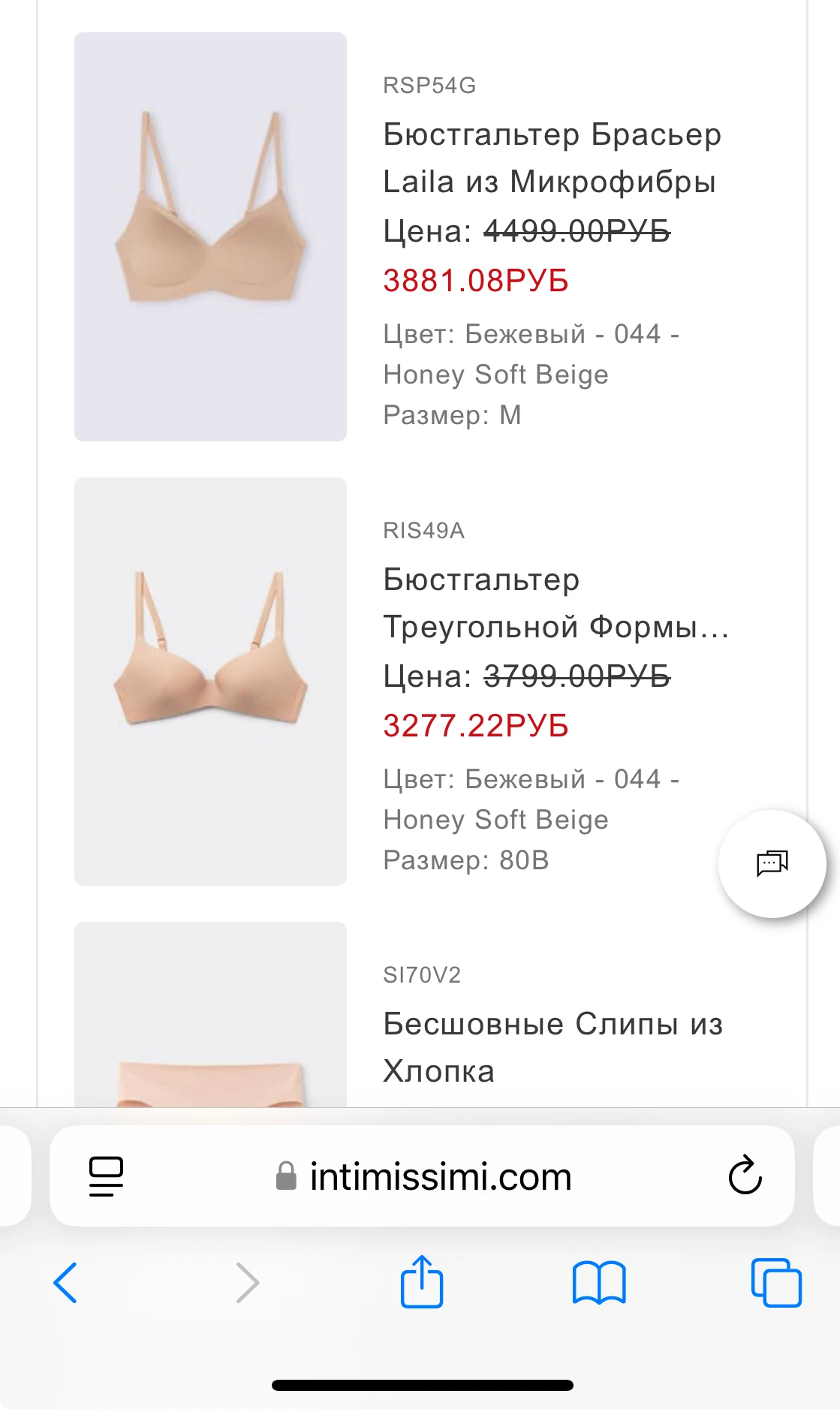The width and height of the screenshot is (840, 1409).
Task: Show all open tabs
Action: click(x=775, y=1282)
